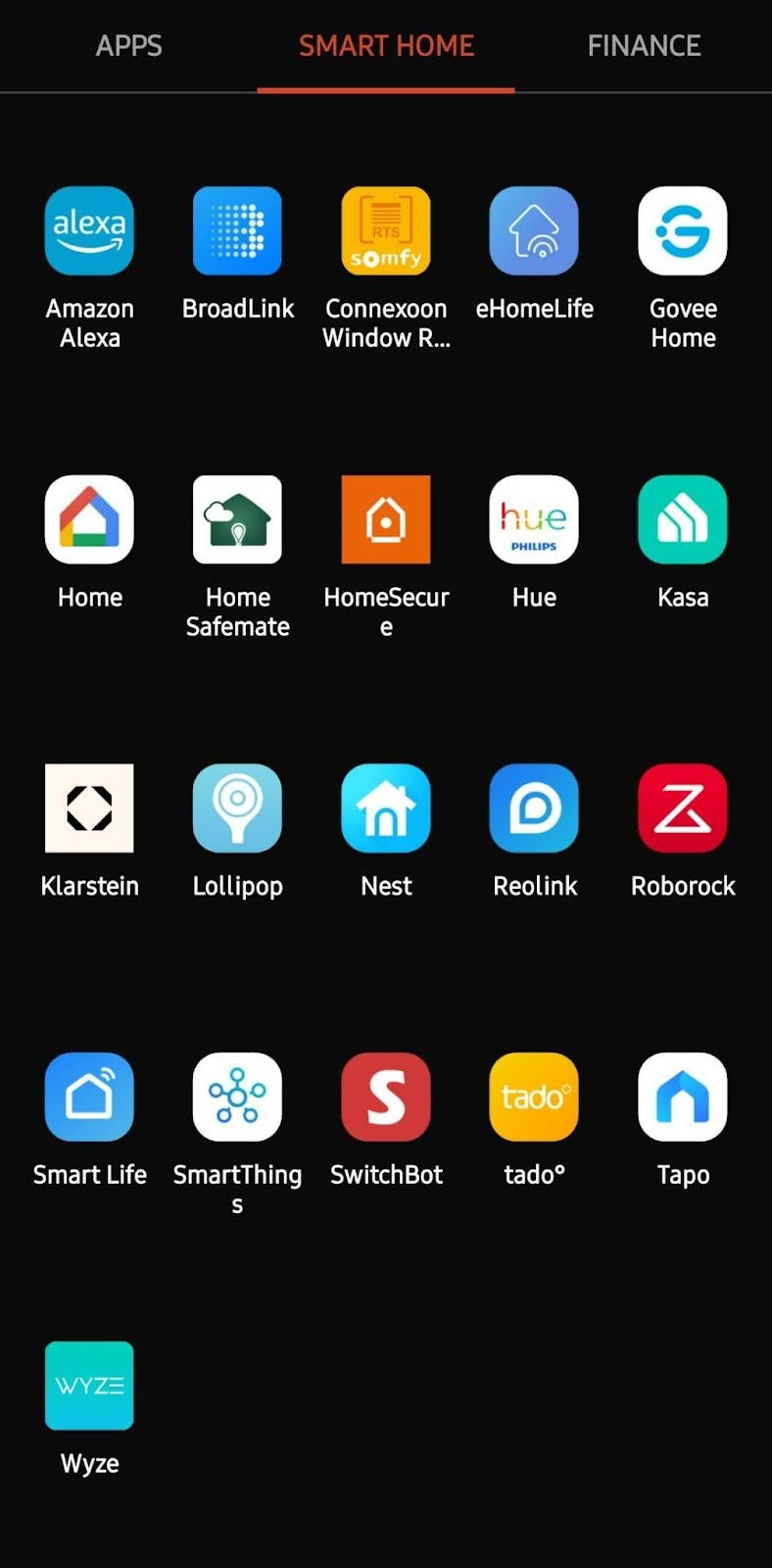Switch to the APPS tab

coord(128,45)
